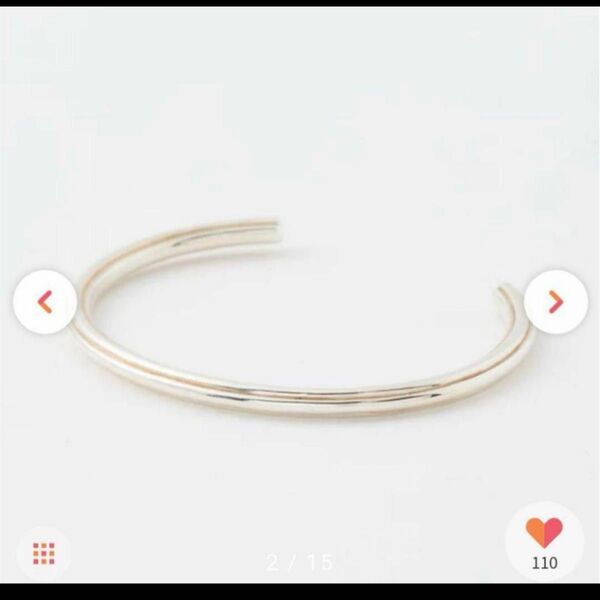Go to the previous product image

click(44, 301)
